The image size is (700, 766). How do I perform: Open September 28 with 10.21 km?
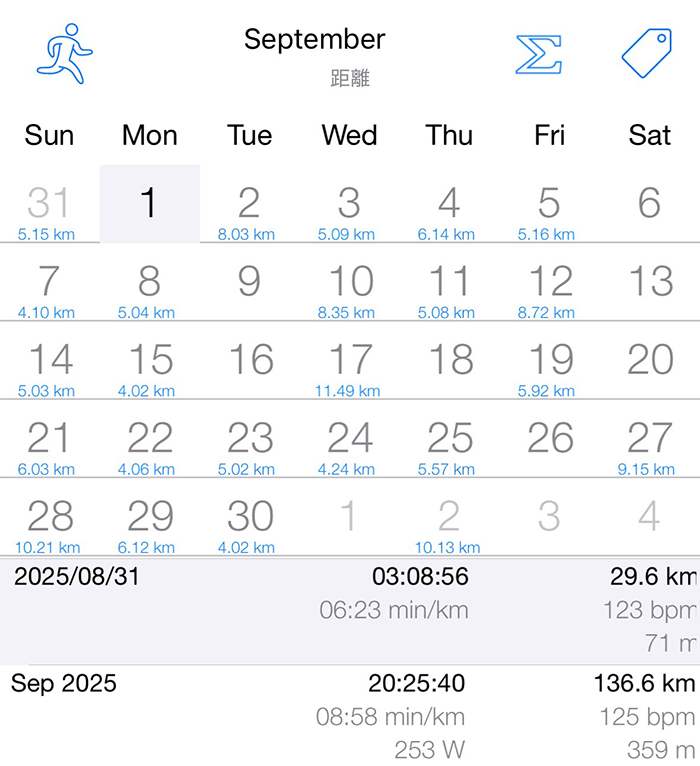49,523
